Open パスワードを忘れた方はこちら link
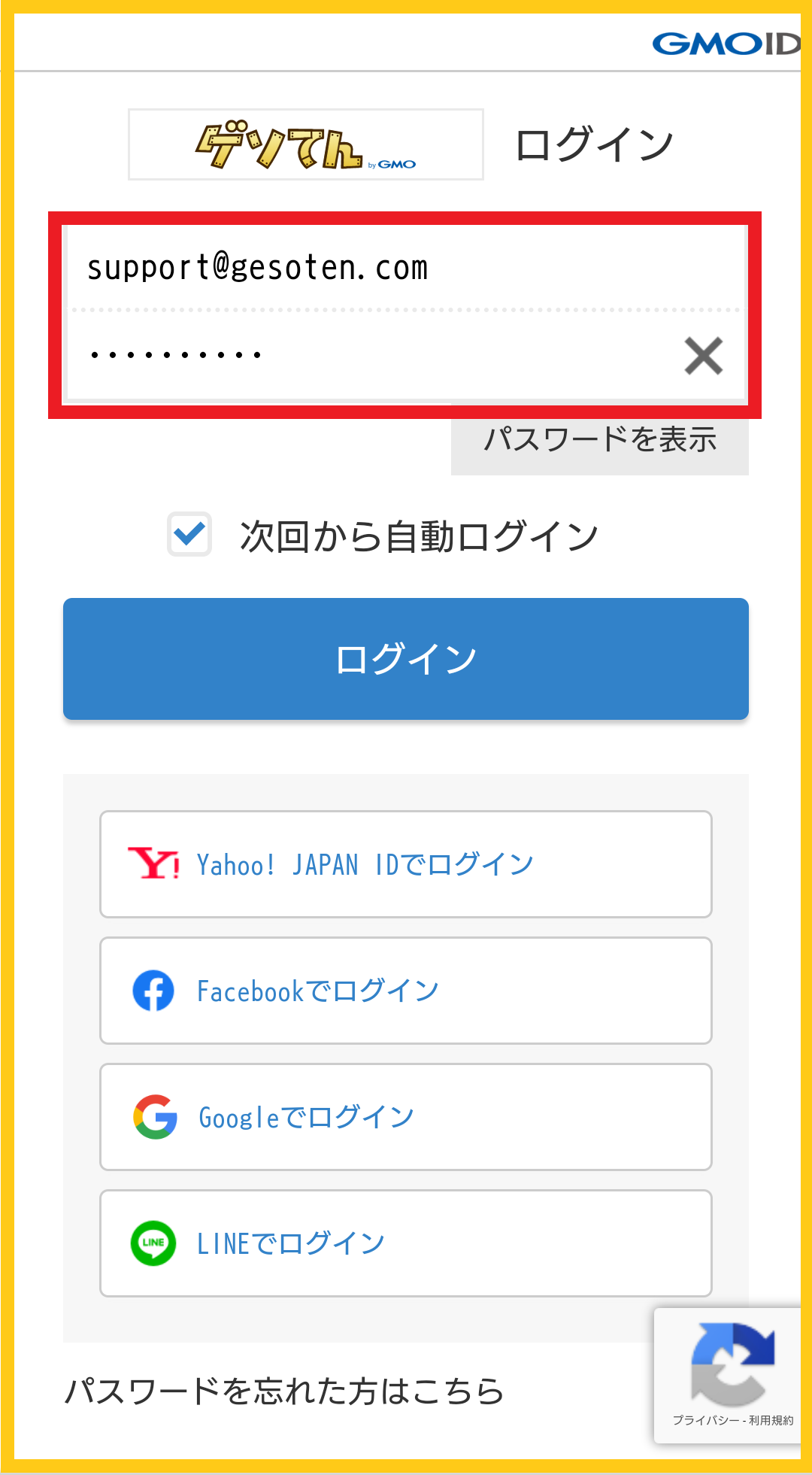 click(x=284, y=1392)
